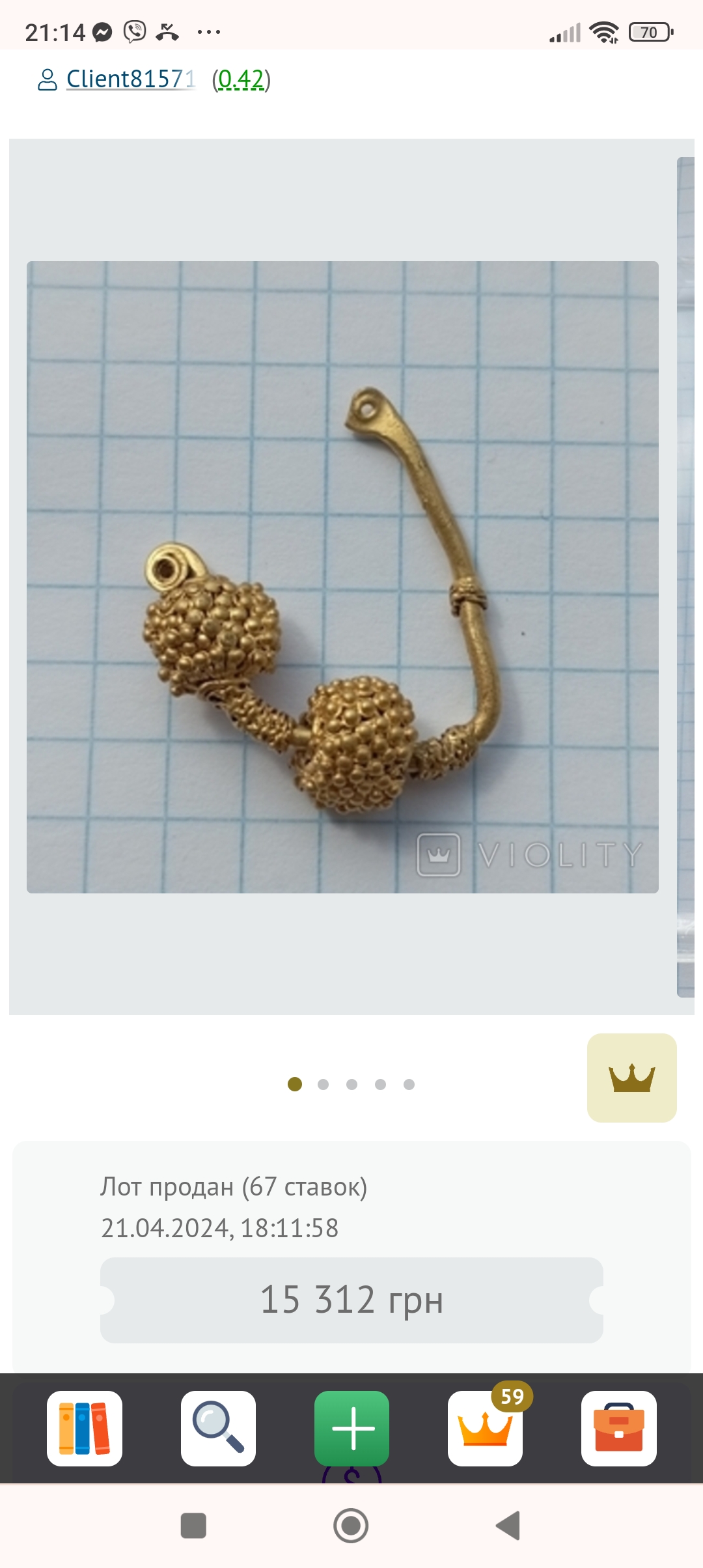This screenshot has height=1568, width=703.
Task: Tap the crown button beside the photo dots
Action: coord(631,1078)
